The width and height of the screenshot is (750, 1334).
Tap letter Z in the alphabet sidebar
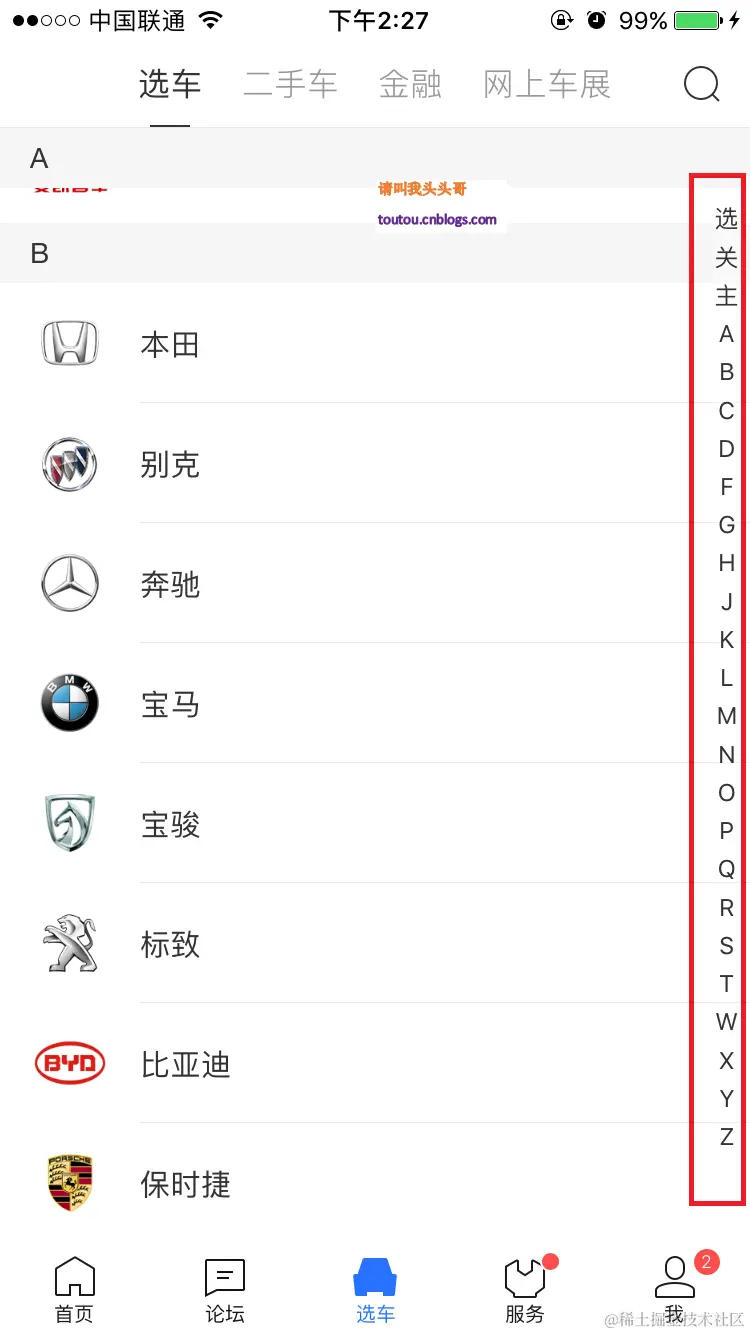(725, 1137)
